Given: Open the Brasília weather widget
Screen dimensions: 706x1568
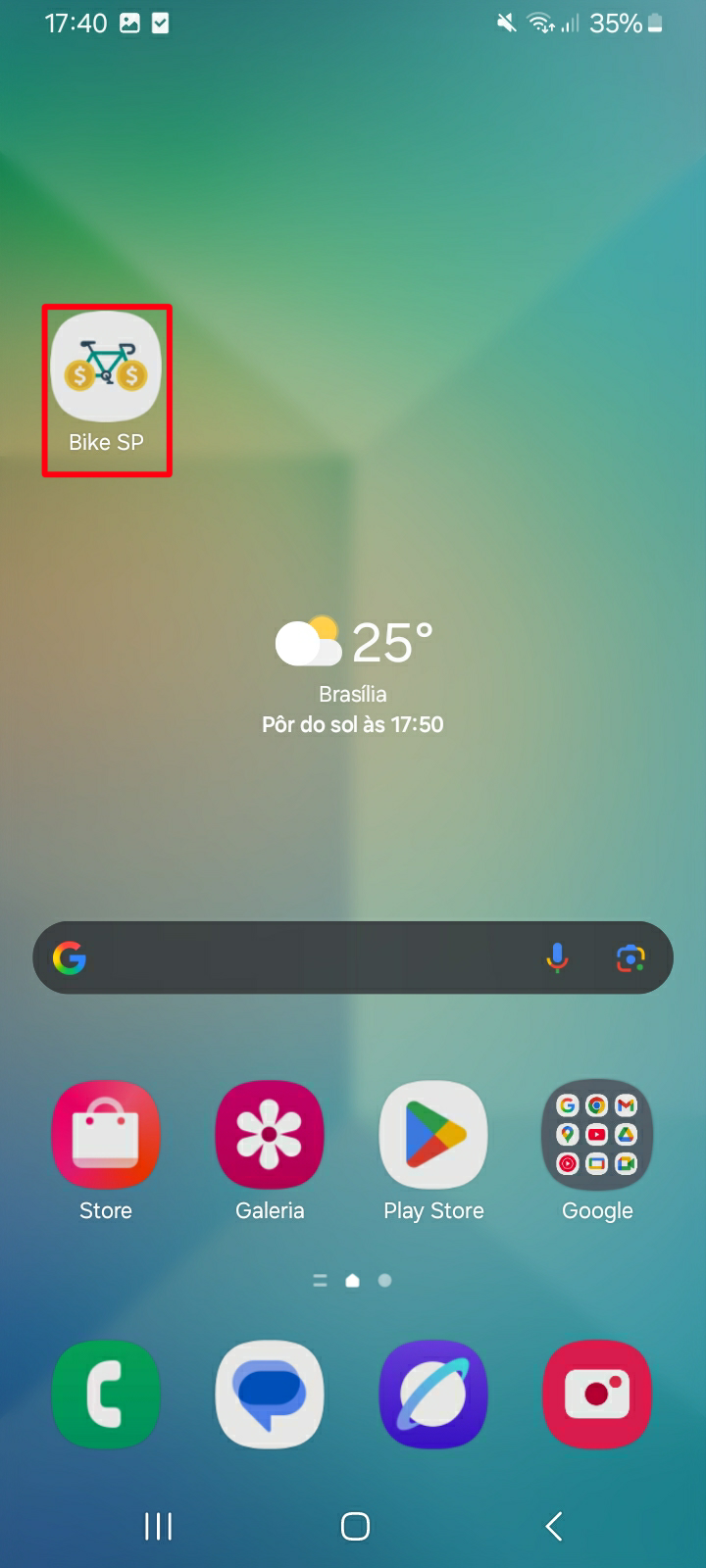Looking at the screenshot, I should click(x=353, y=676).
